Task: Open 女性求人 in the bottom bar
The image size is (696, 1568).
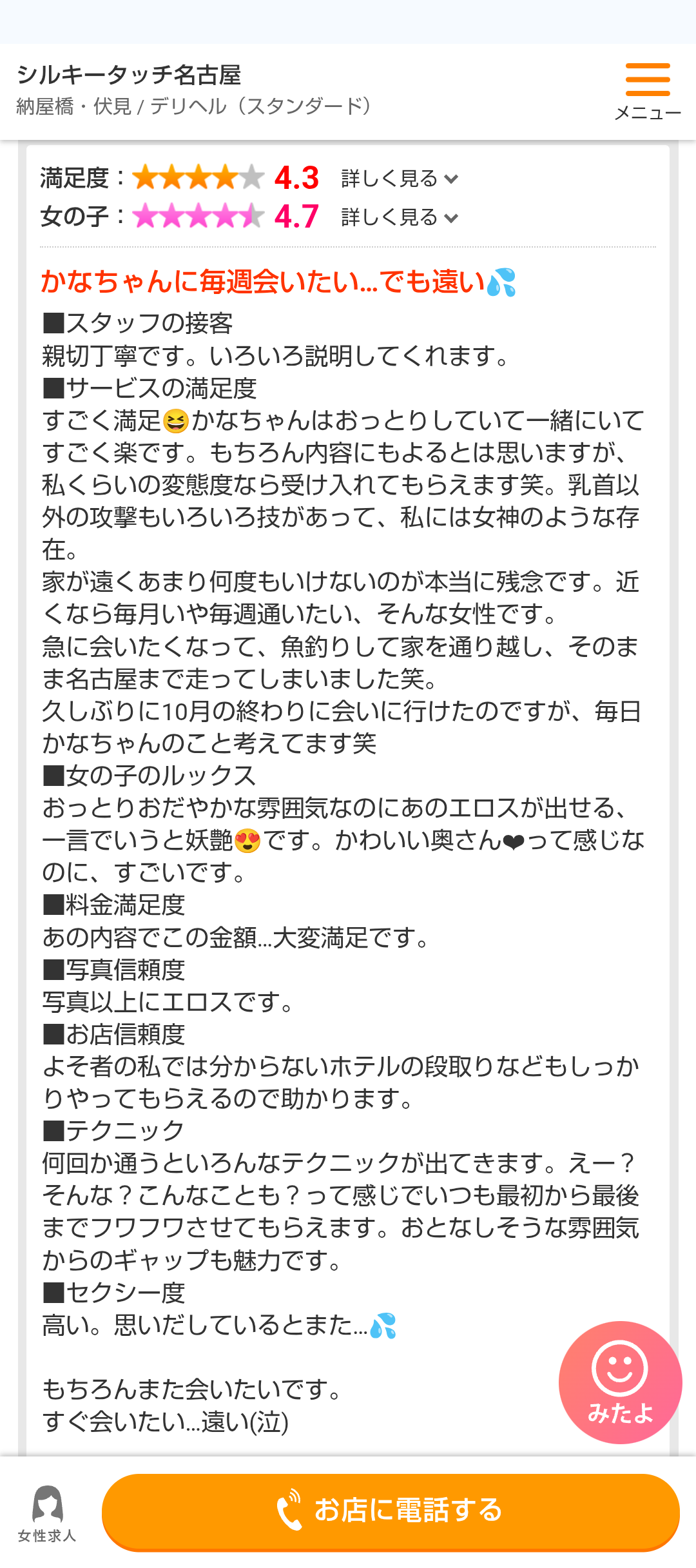Action: (47, 1513)
